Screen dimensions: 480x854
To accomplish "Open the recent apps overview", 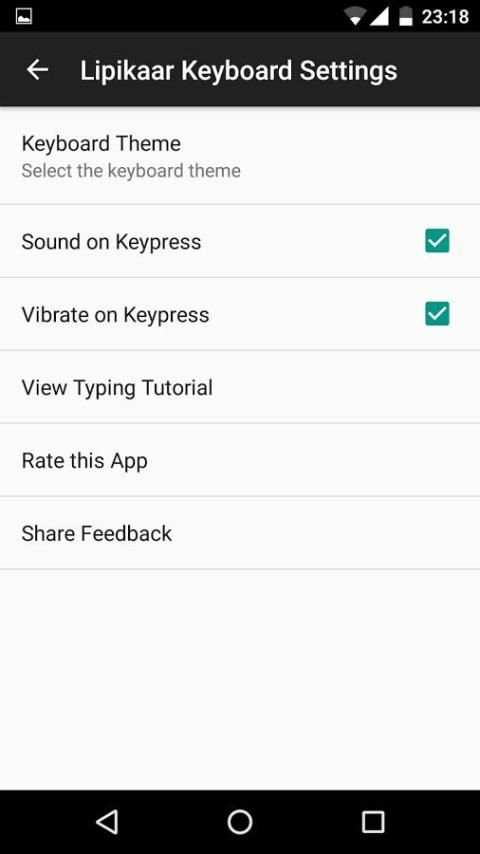I will 373,821.
